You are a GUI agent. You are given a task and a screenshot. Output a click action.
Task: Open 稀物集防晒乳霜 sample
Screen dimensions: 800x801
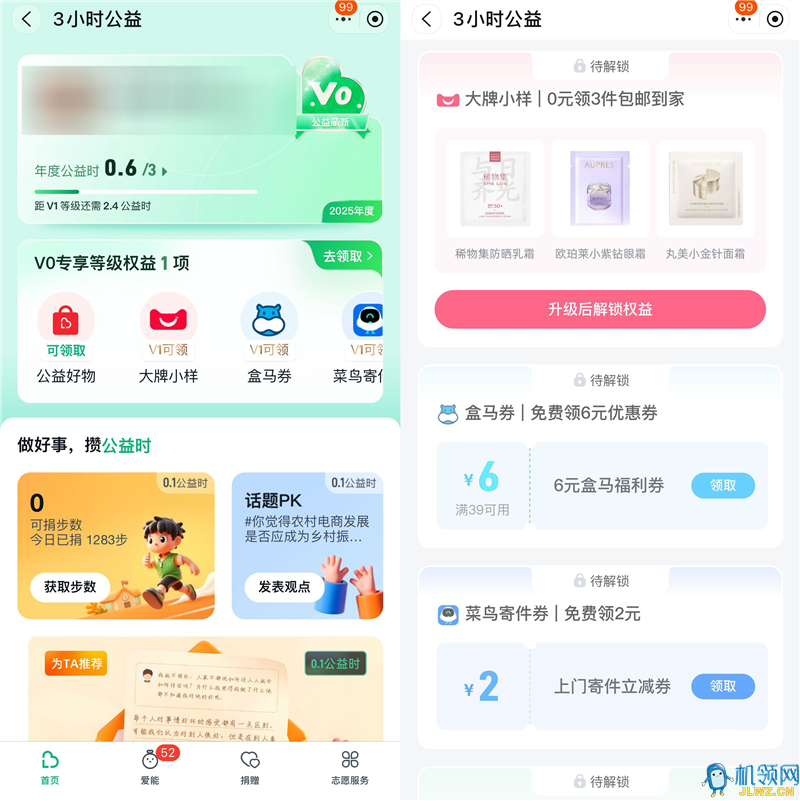(x=495, y=200)
